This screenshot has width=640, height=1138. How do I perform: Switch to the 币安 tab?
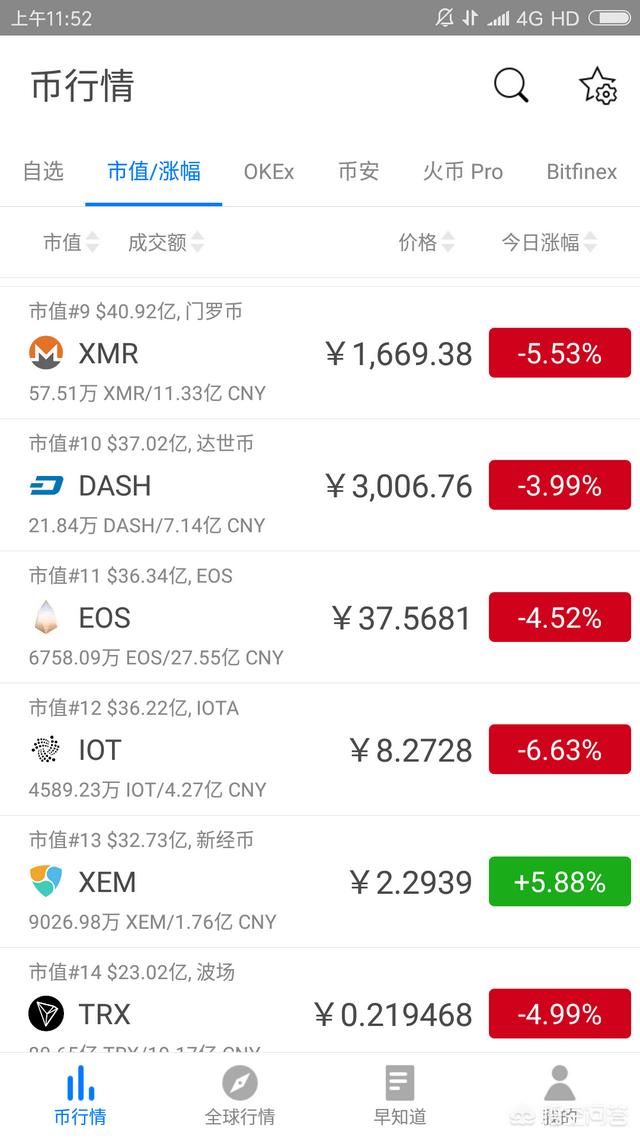coord(358,172)
